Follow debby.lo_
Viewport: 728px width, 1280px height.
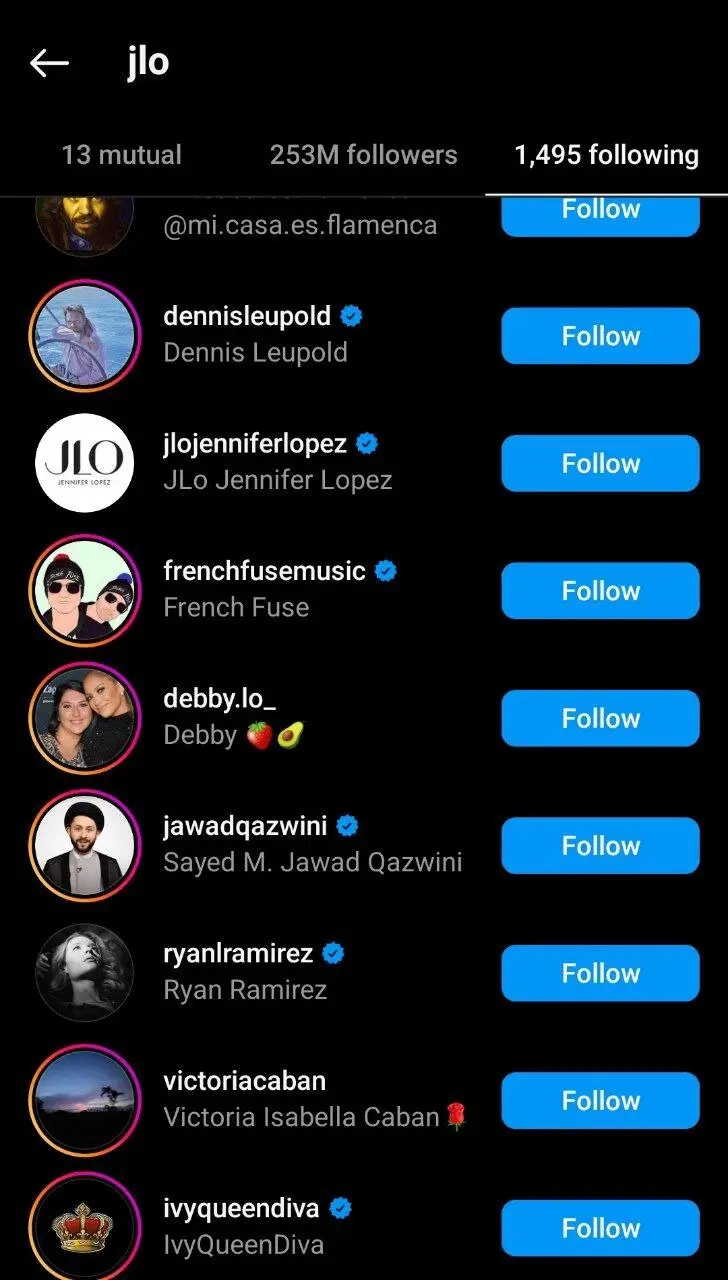click(x=600, y=719)
